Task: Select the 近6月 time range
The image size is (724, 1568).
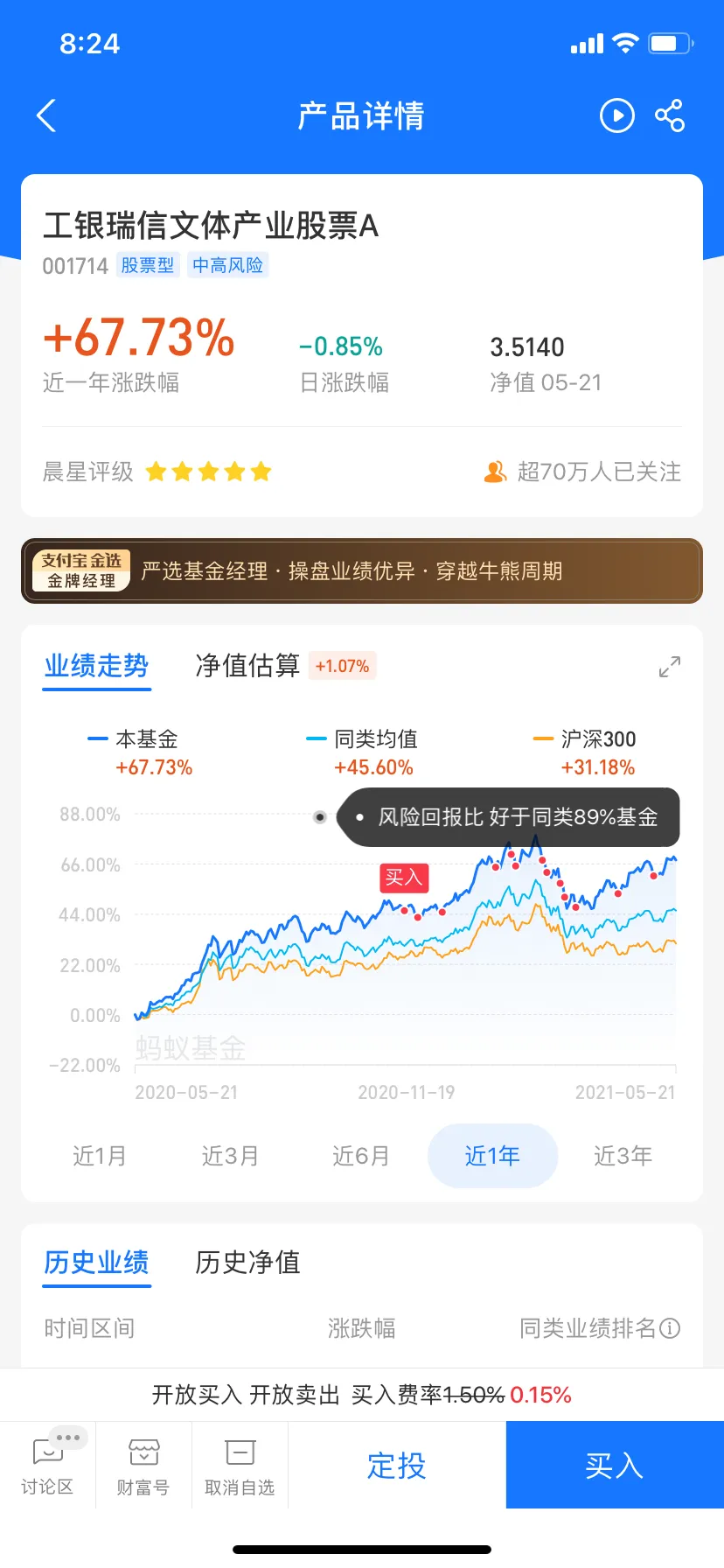Action: click(360, 1156)
